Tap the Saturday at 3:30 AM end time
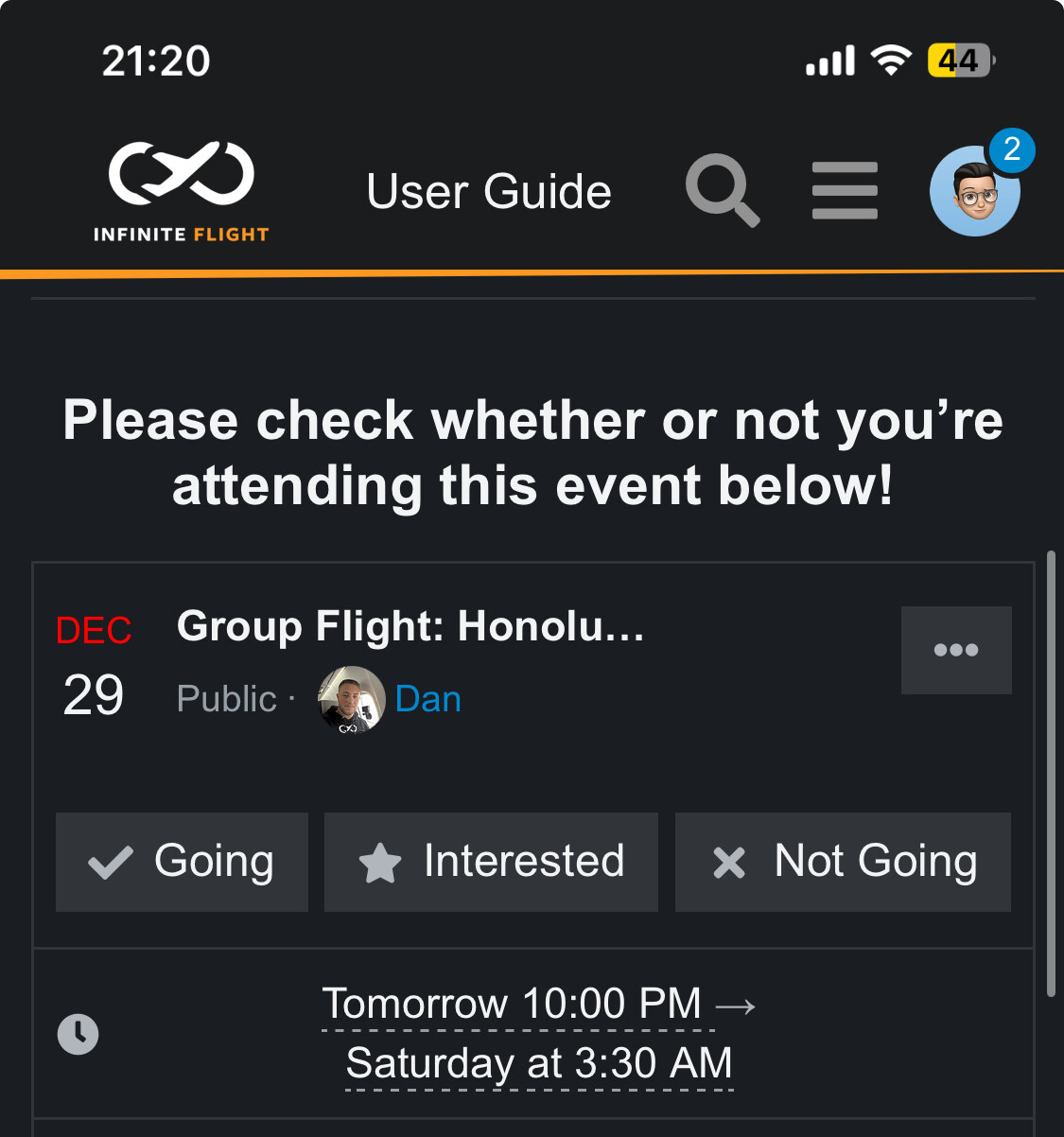 tap(539, 1063)
